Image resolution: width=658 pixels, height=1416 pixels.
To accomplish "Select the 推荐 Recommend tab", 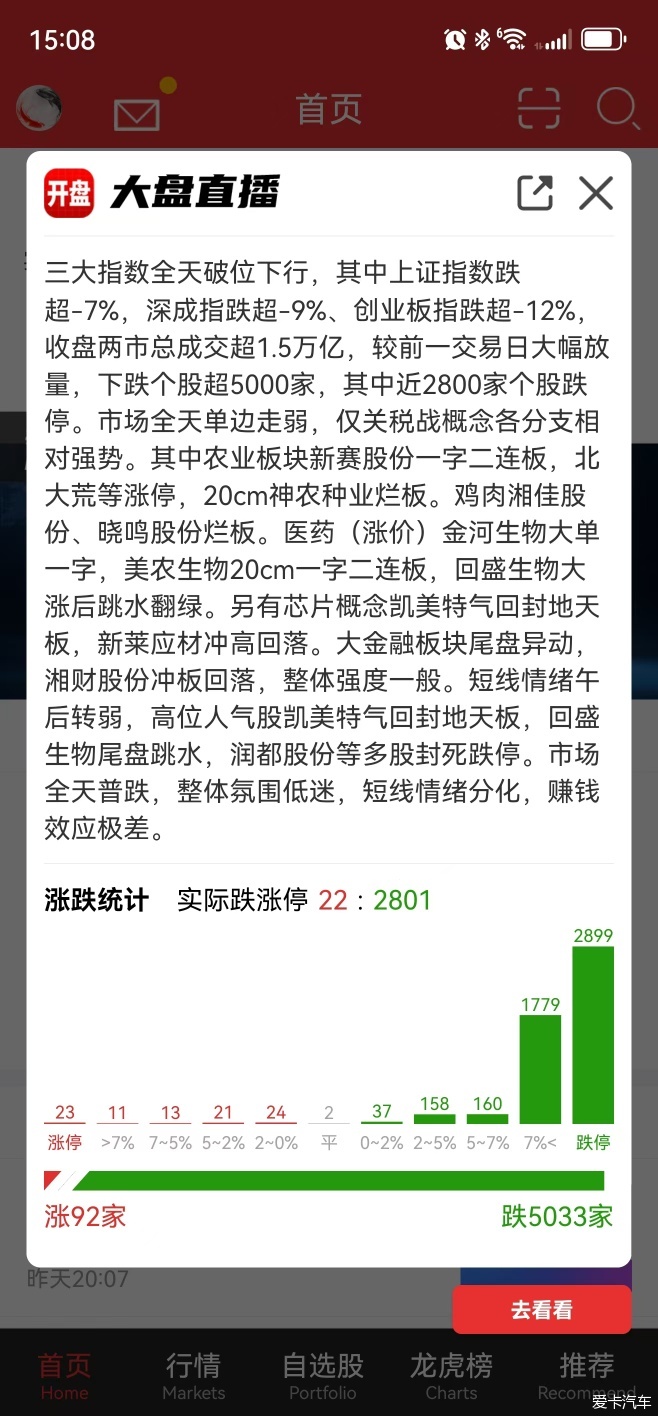I will coord(586,1376).
